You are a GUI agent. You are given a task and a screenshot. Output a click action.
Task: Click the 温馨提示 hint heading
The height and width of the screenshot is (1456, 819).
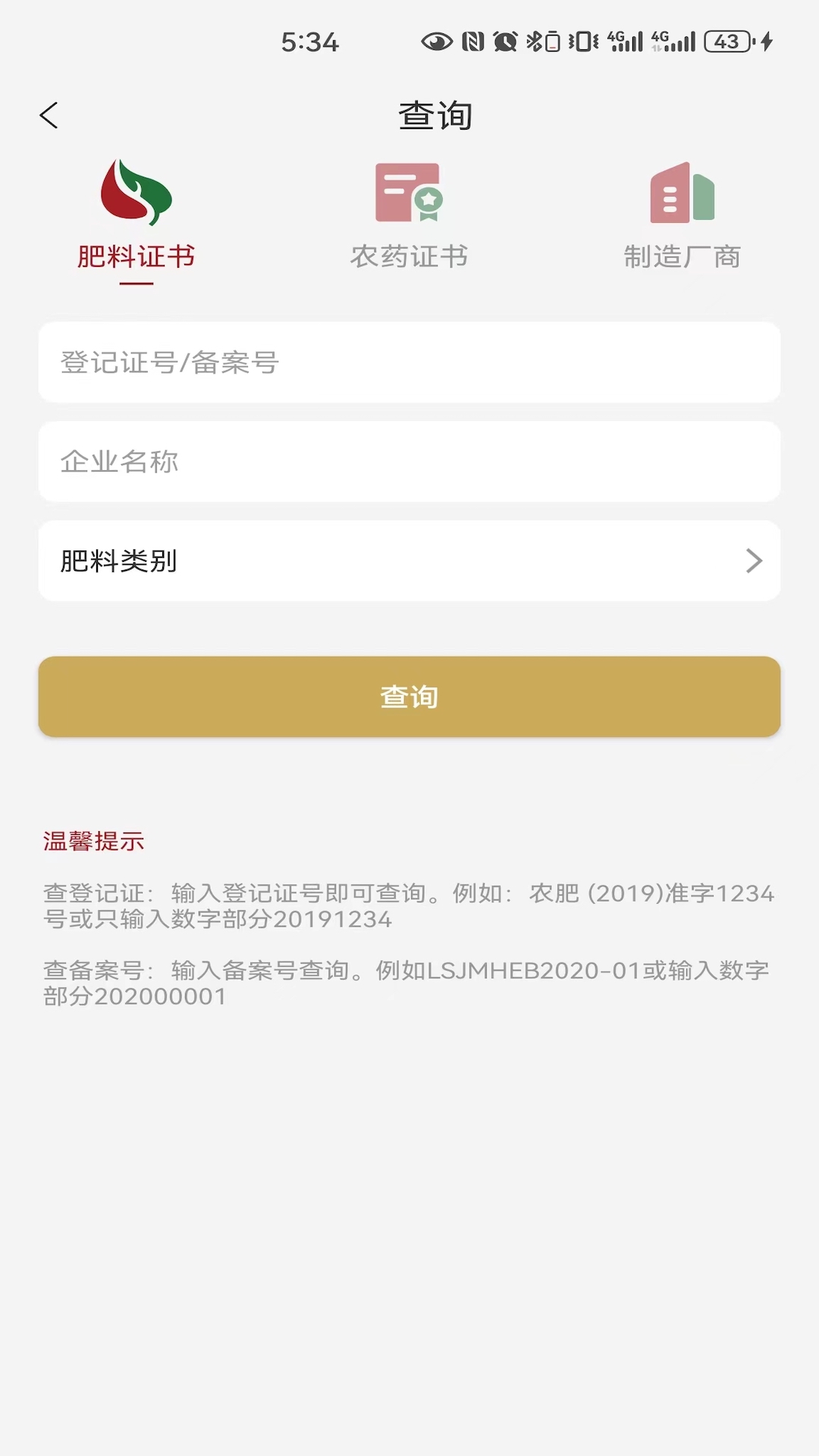tap(93, 841)
